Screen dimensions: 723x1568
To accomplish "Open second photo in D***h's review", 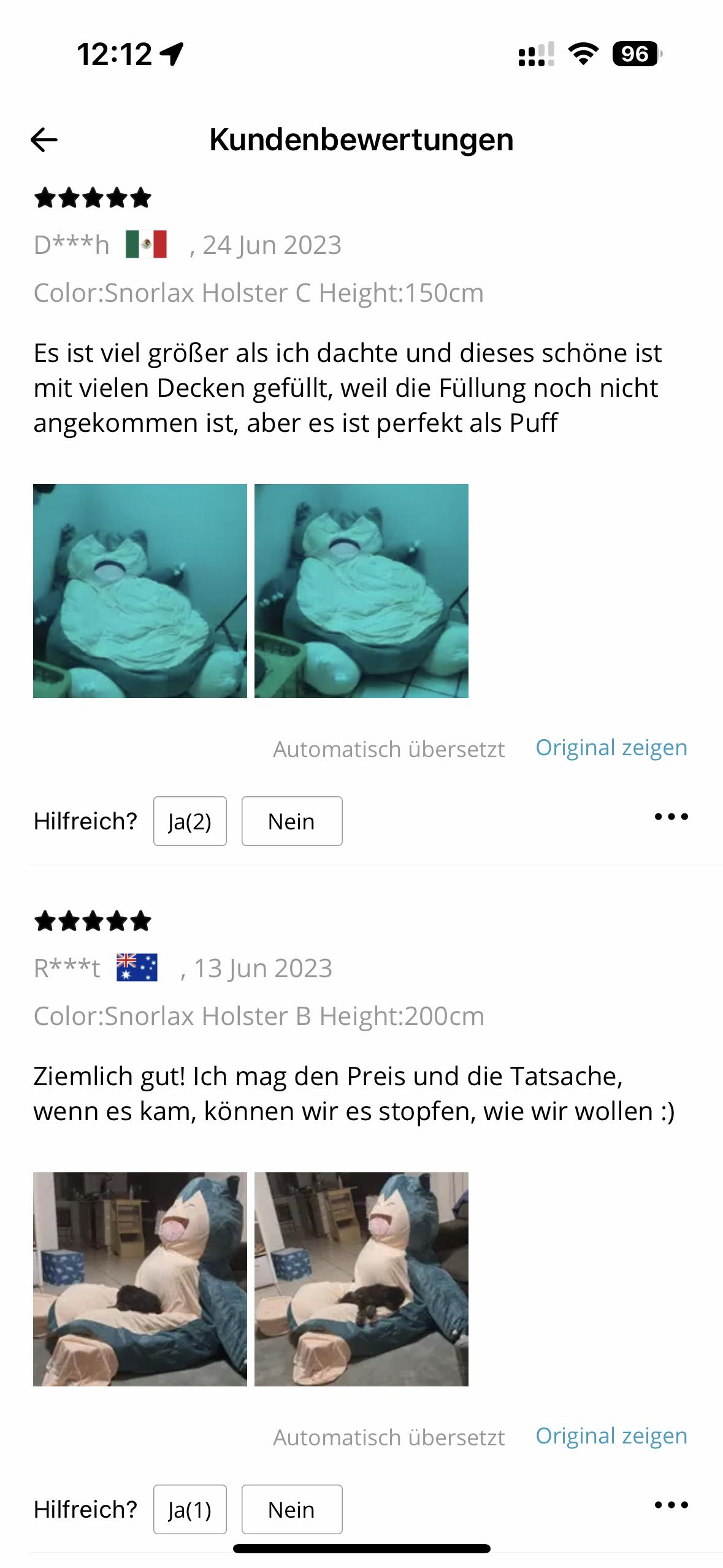I will 361,591.
